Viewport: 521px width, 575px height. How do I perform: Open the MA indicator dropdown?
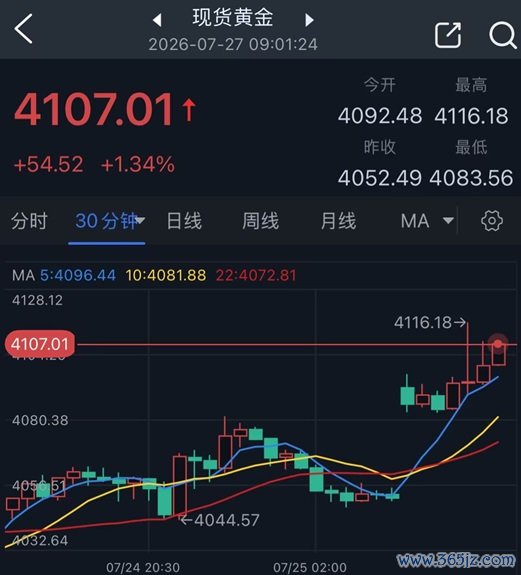coord(428,221)
